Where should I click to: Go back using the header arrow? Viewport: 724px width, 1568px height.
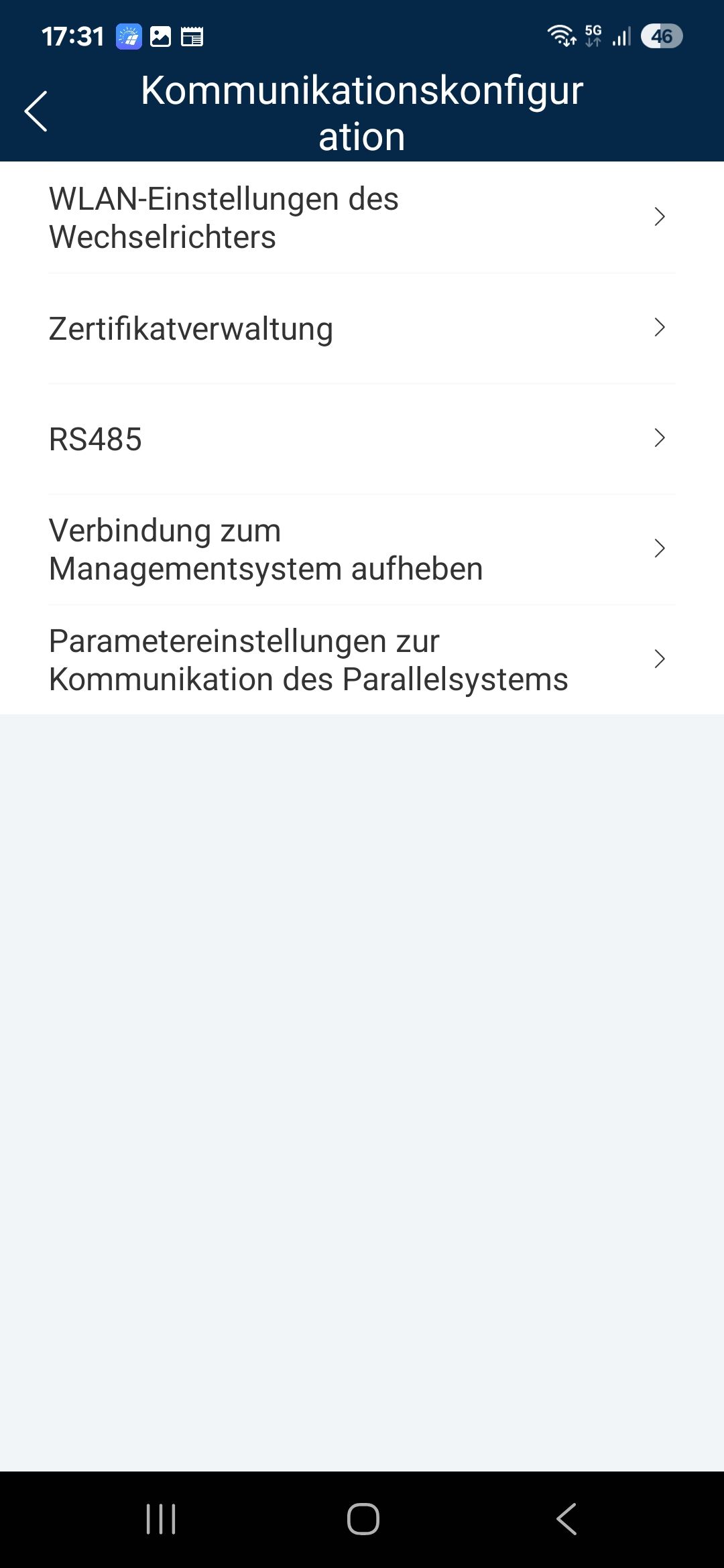36,111
